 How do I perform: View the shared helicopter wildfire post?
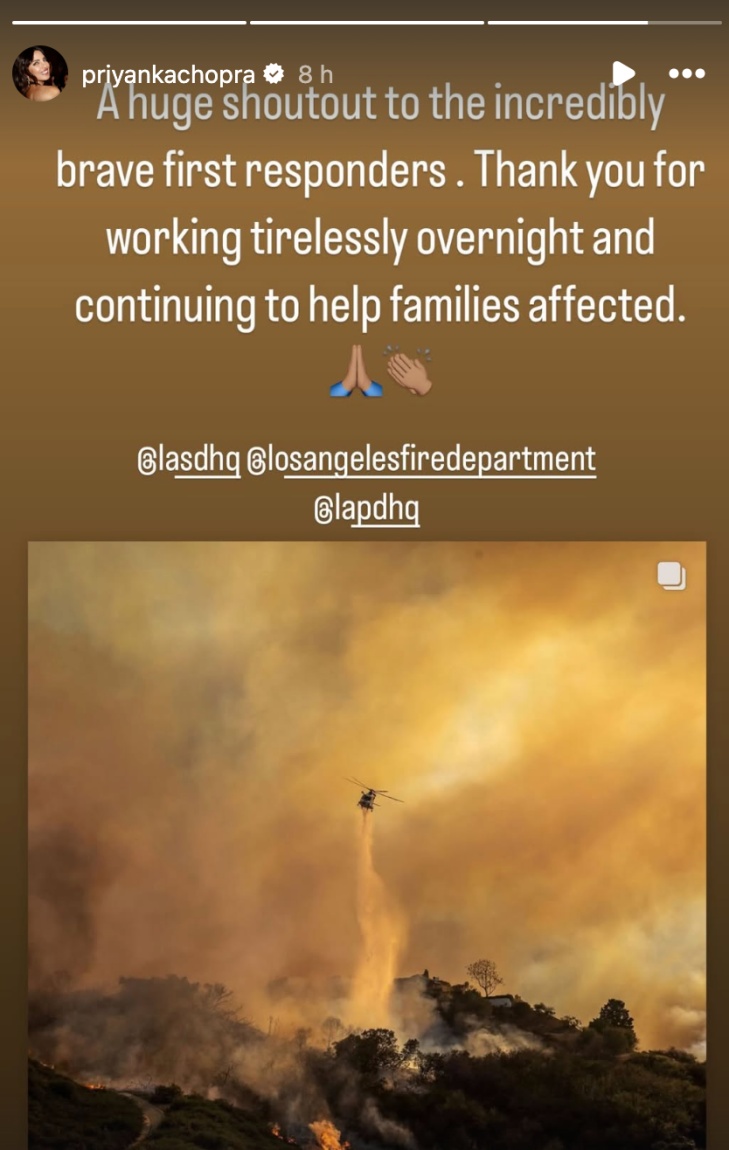click(366, 845)
